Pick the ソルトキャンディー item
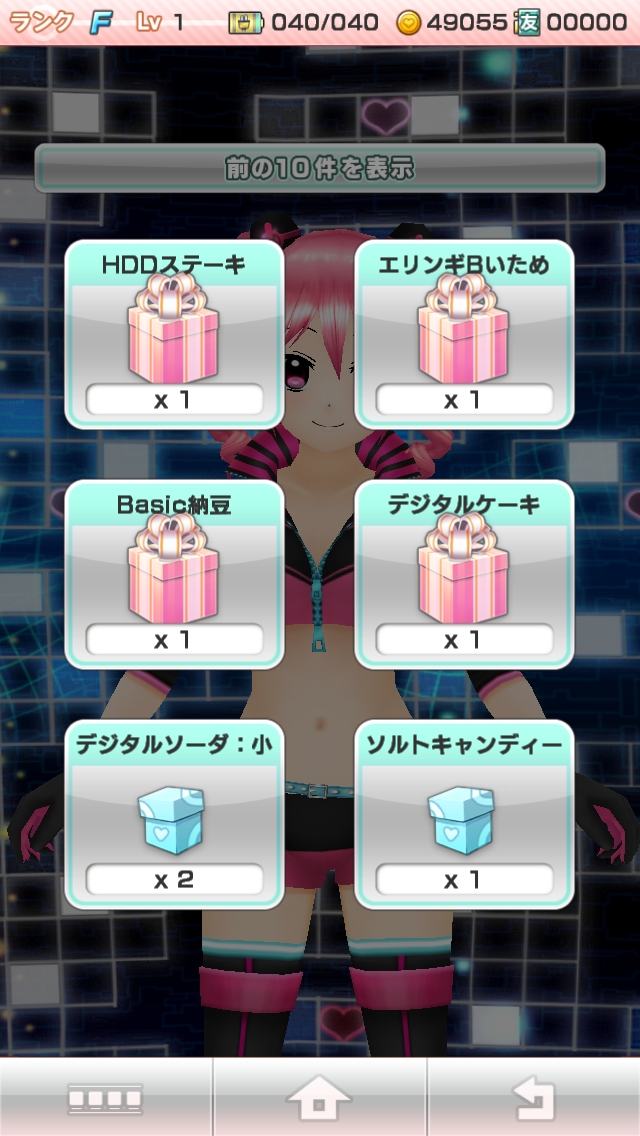 pos(464,814)
